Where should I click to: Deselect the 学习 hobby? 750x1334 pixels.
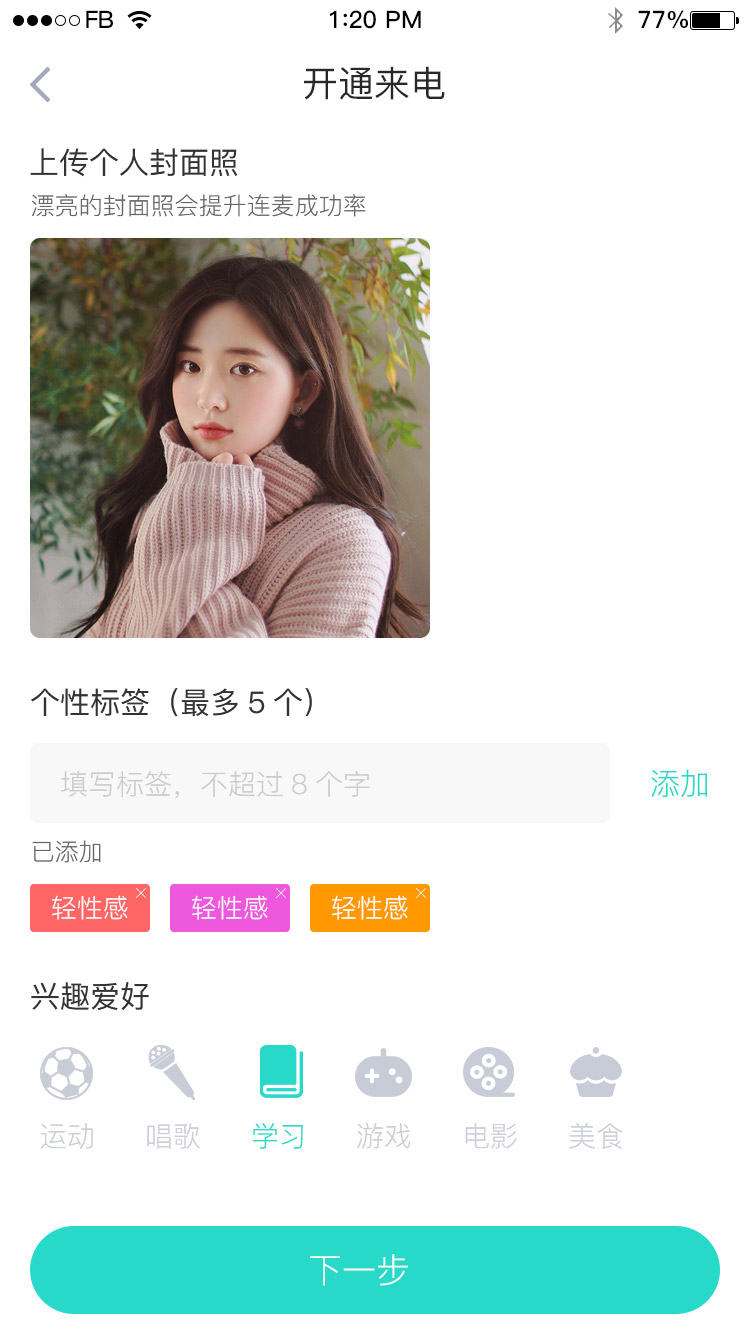(x=279, y=1096)
